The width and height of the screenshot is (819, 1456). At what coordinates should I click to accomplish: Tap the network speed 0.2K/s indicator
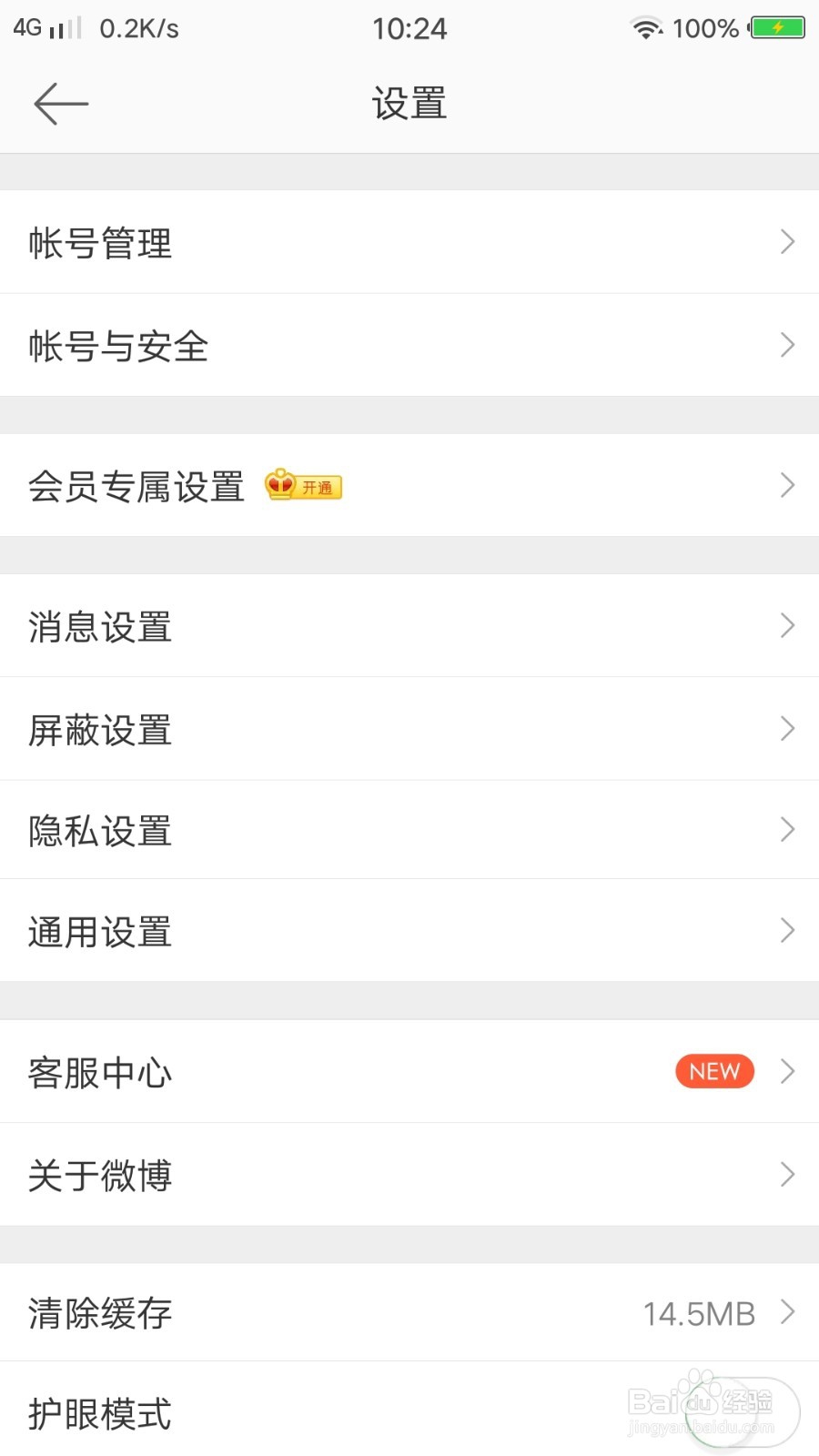[136, 27]
